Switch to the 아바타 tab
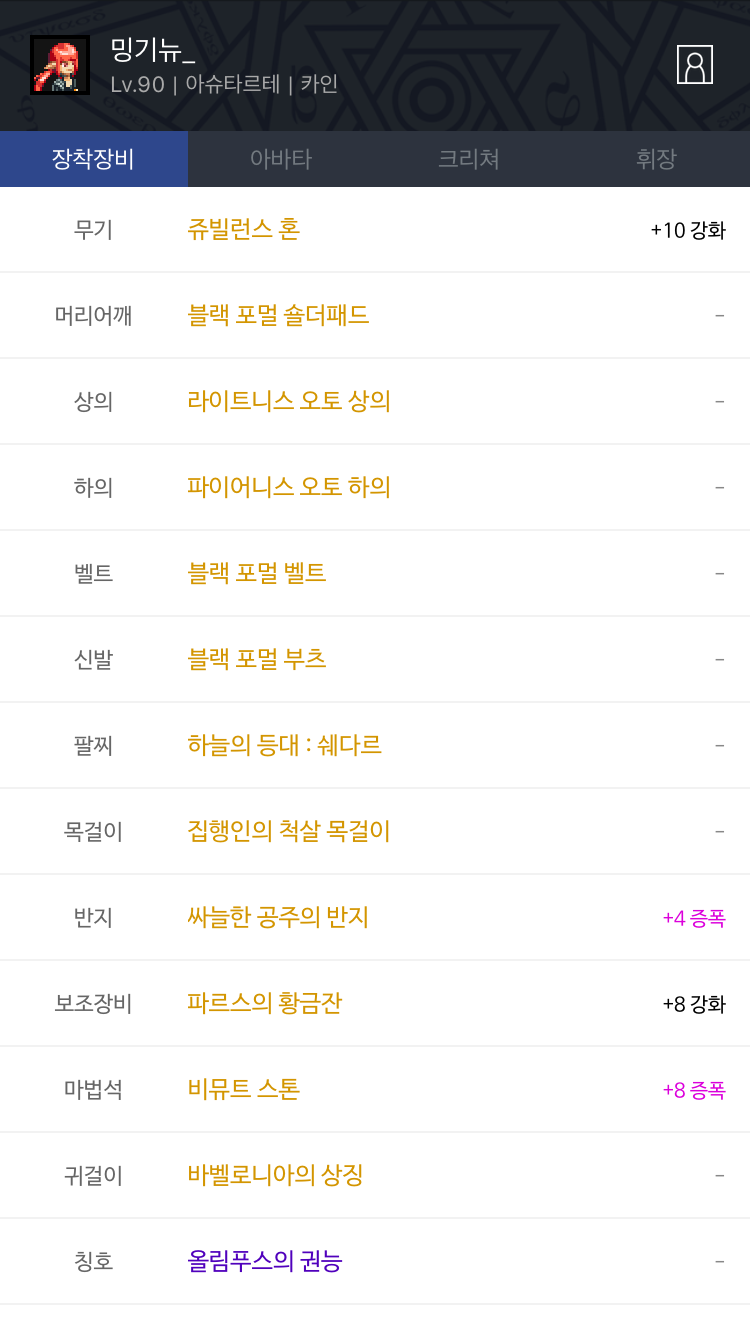Screen dimensions: 750x1334 (281, 159)
